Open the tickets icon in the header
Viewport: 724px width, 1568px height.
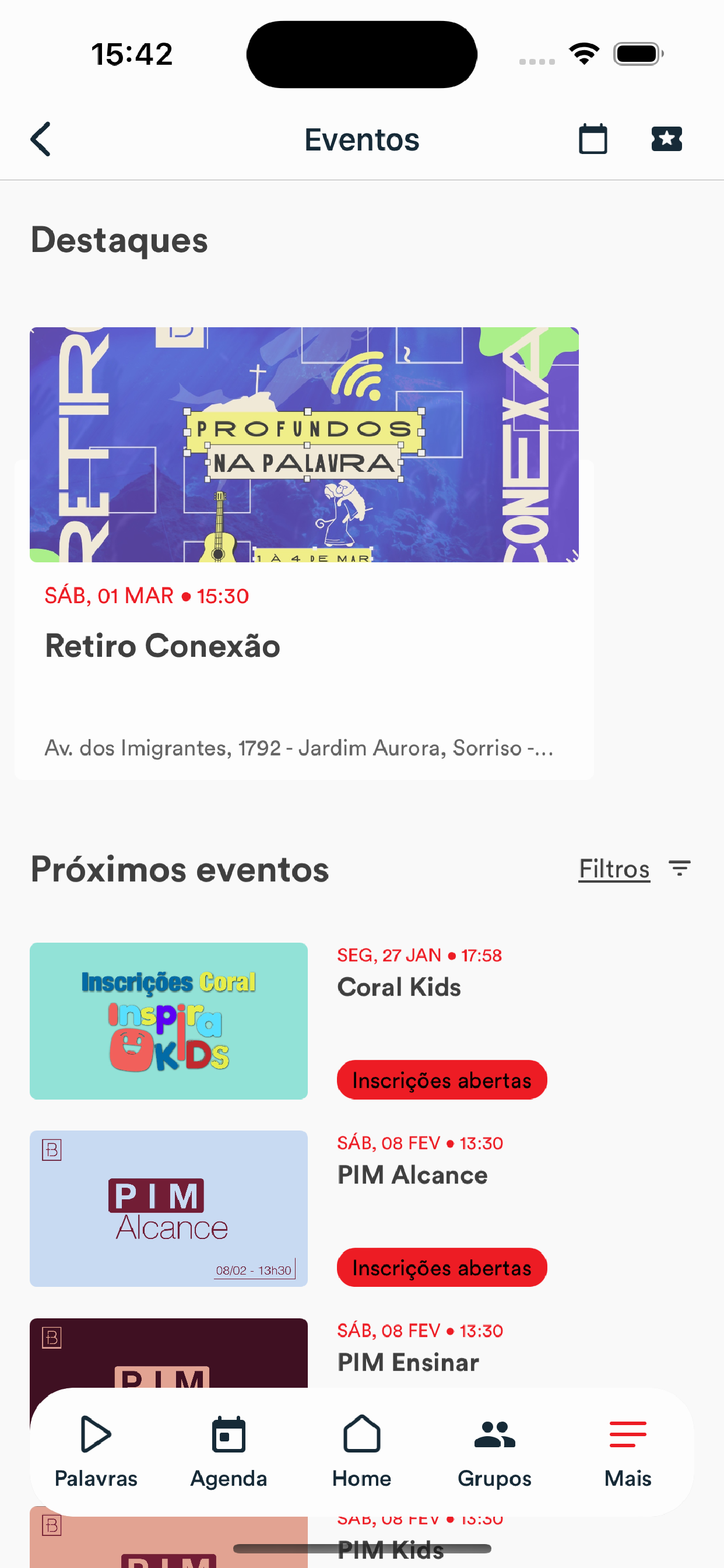coord(666,139)
